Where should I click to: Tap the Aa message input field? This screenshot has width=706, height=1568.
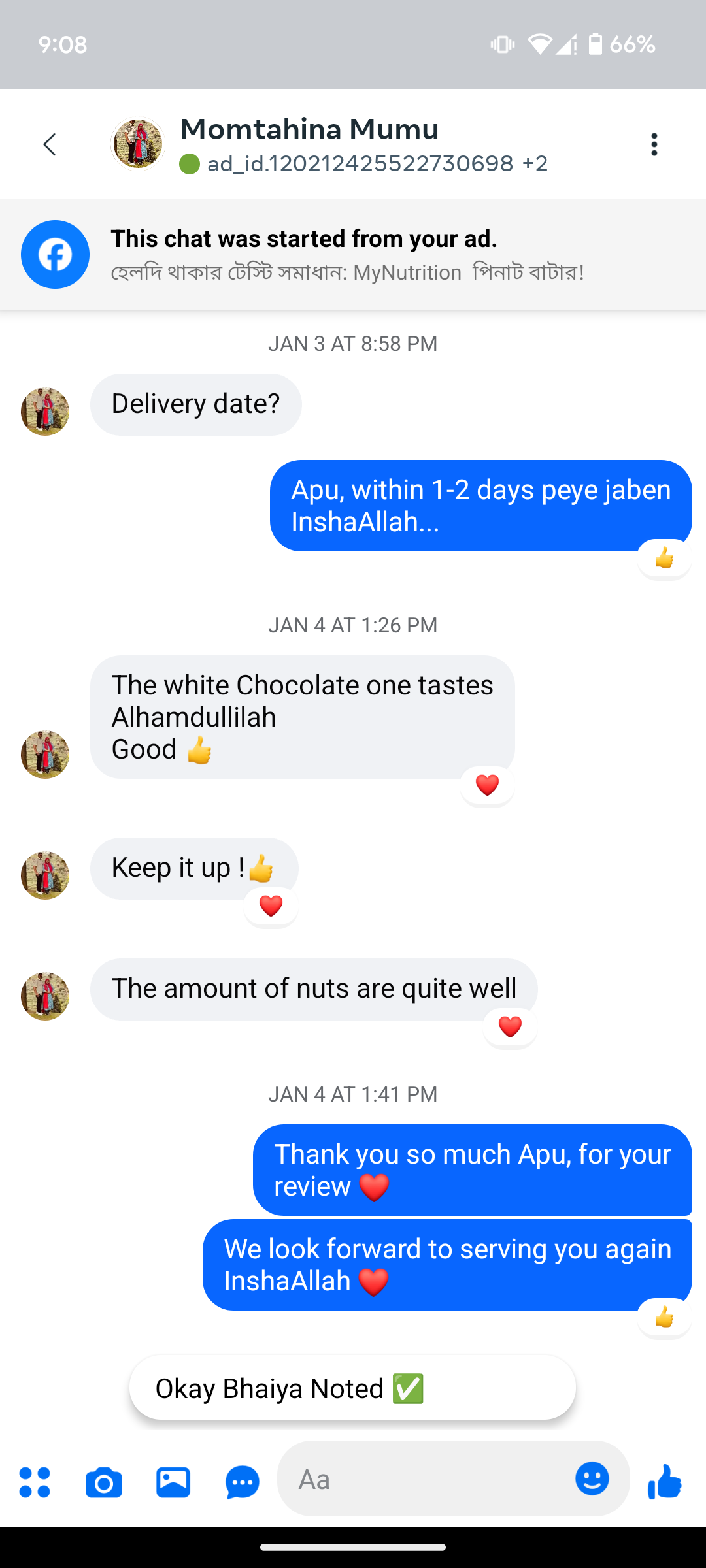418,1480
